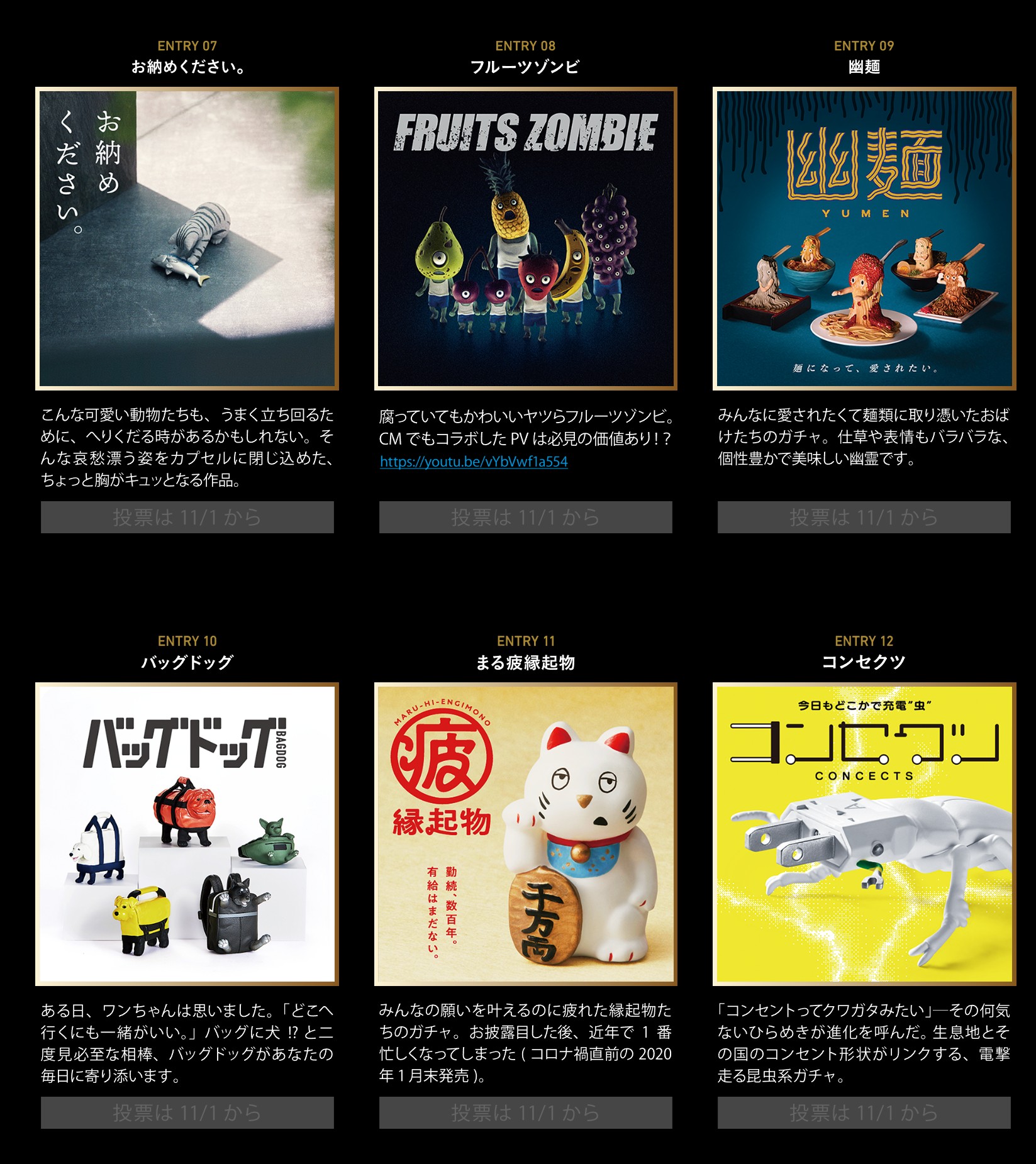Open the Fruits Zombie YouTube link
The image size is (1036, 1164).
point(474,462)
